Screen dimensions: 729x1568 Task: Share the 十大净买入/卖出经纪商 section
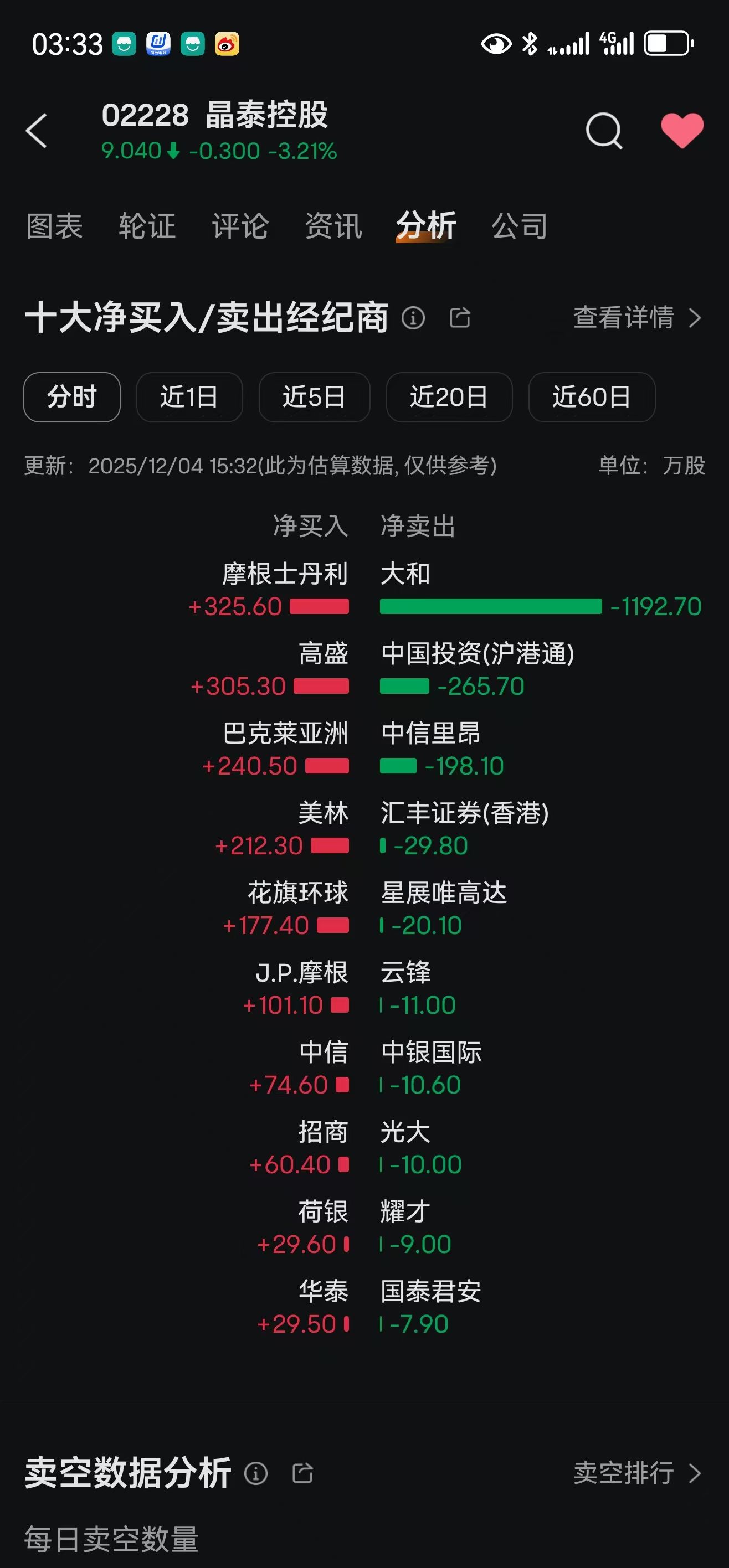click(460, 318)
